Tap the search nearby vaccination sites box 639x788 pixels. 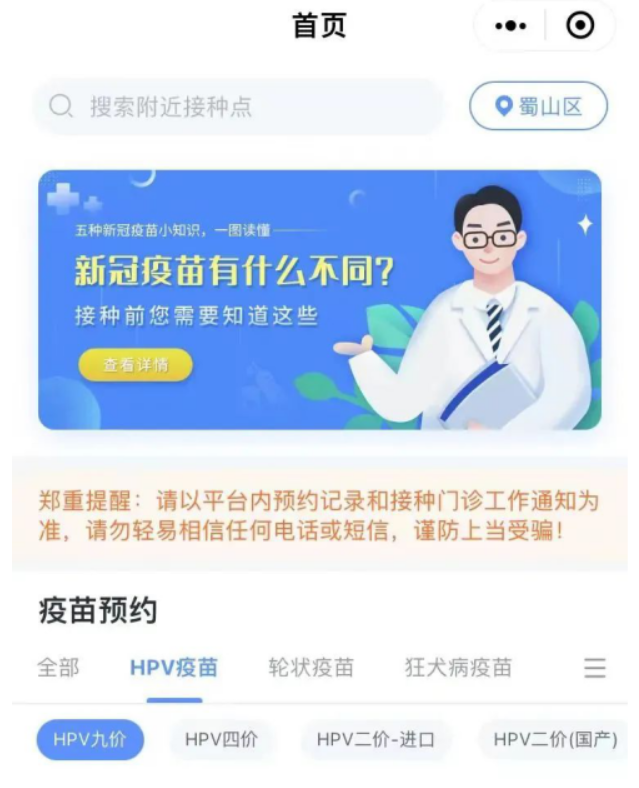pos(238,107)
